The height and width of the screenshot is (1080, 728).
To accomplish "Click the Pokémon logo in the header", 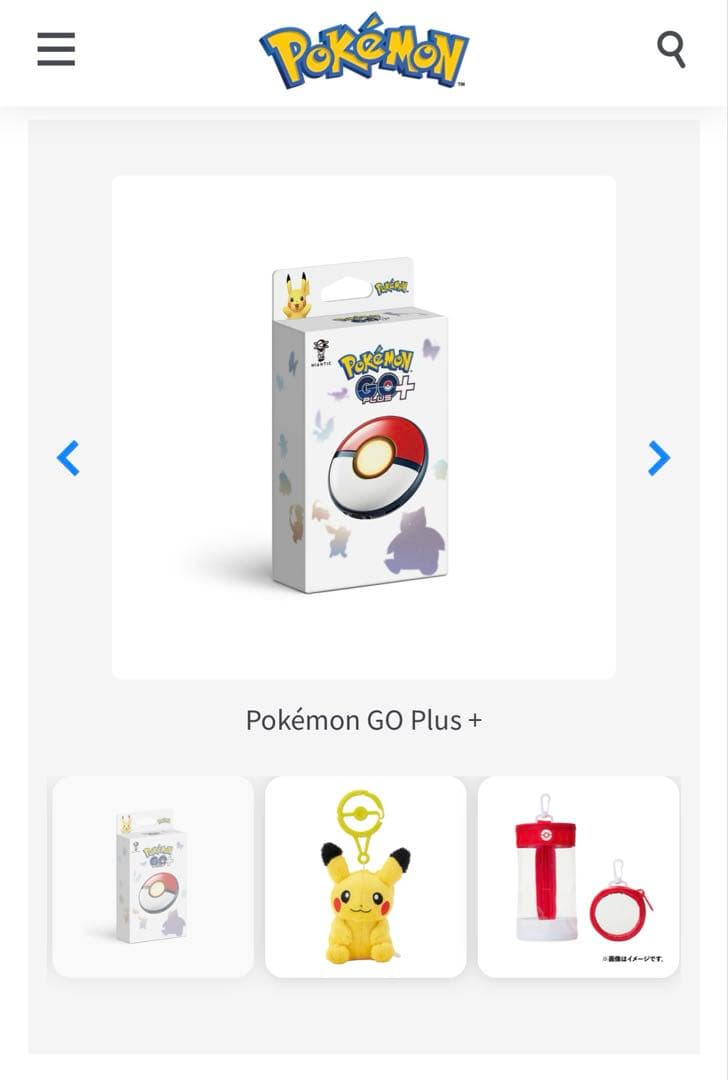I will click(x=364, y=52).
